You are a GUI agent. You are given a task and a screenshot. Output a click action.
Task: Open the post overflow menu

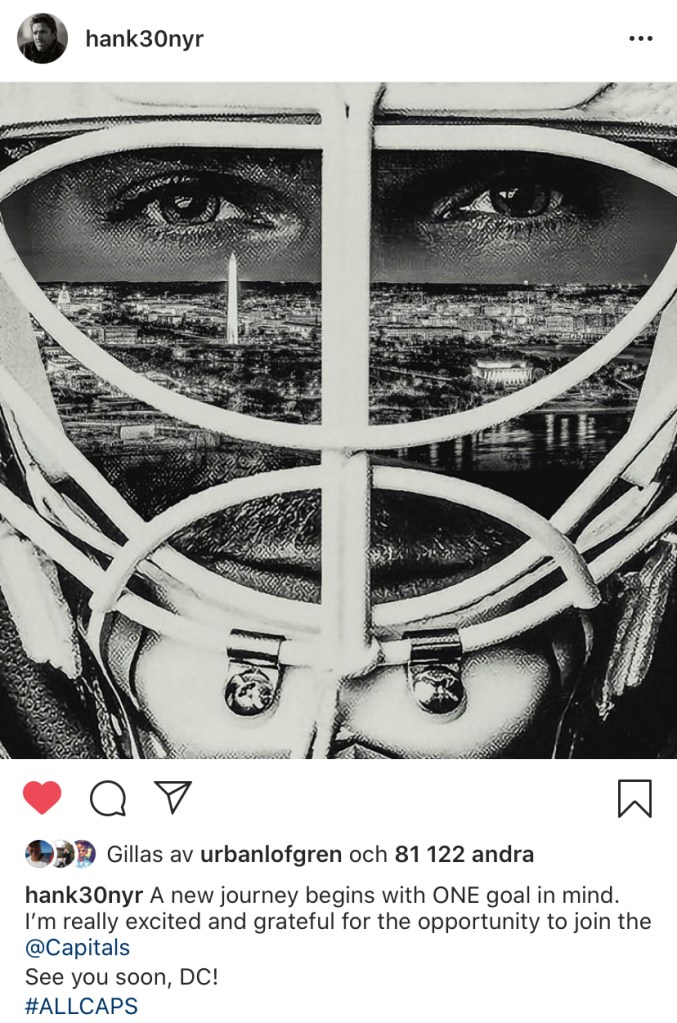[640, 39]
